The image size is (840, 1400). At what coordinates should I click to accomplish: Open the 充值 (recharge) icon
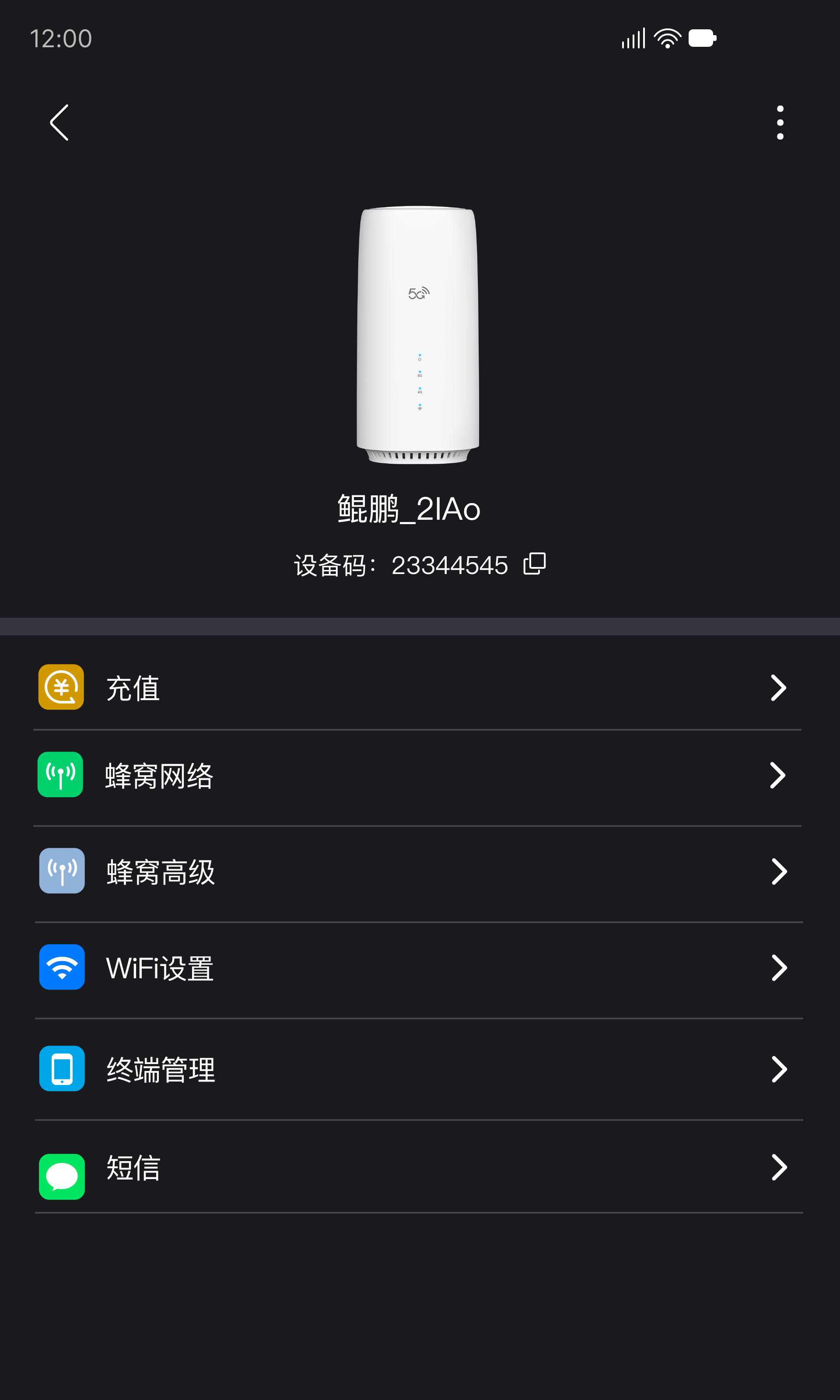point(60,688)
